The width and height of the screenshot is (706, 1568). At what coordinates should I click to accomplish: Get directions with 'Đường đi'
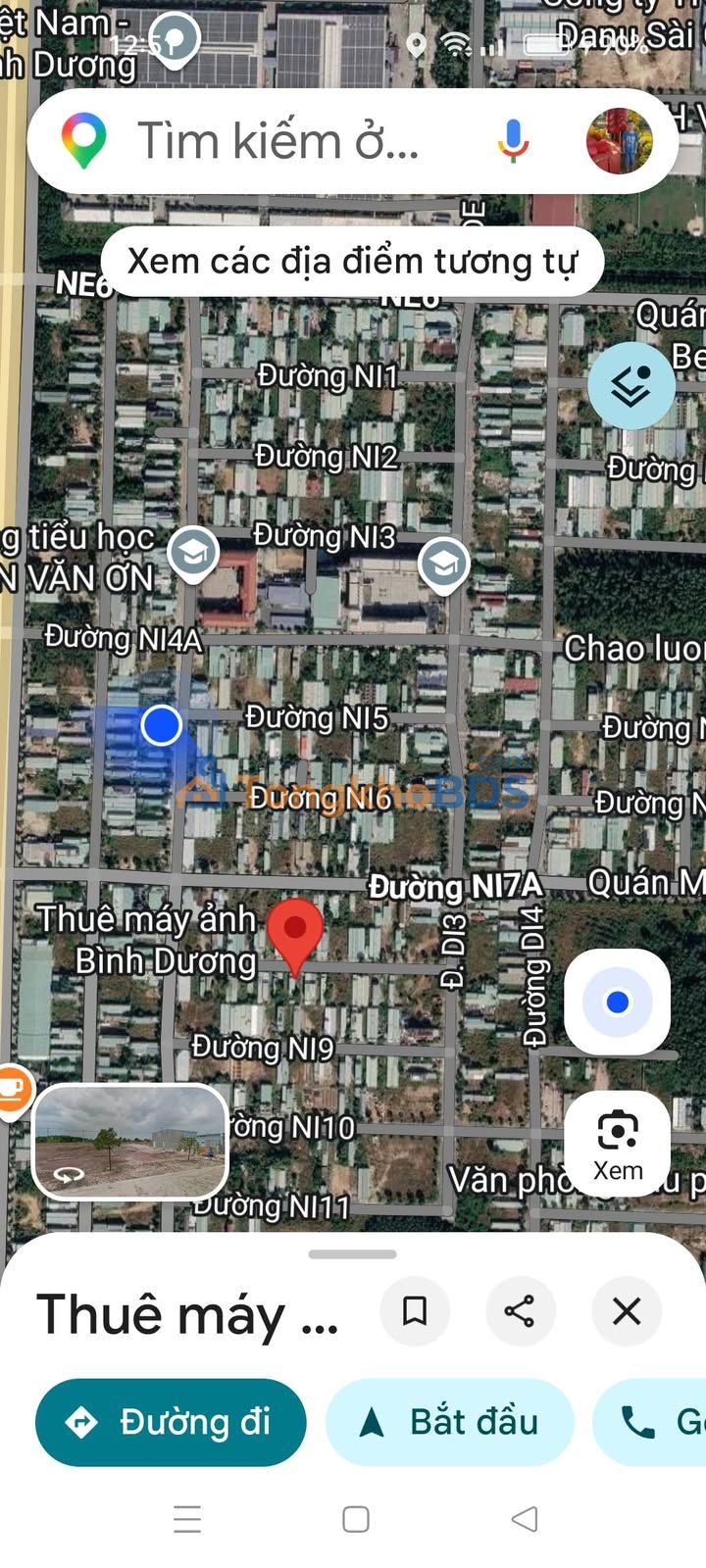171,1422
